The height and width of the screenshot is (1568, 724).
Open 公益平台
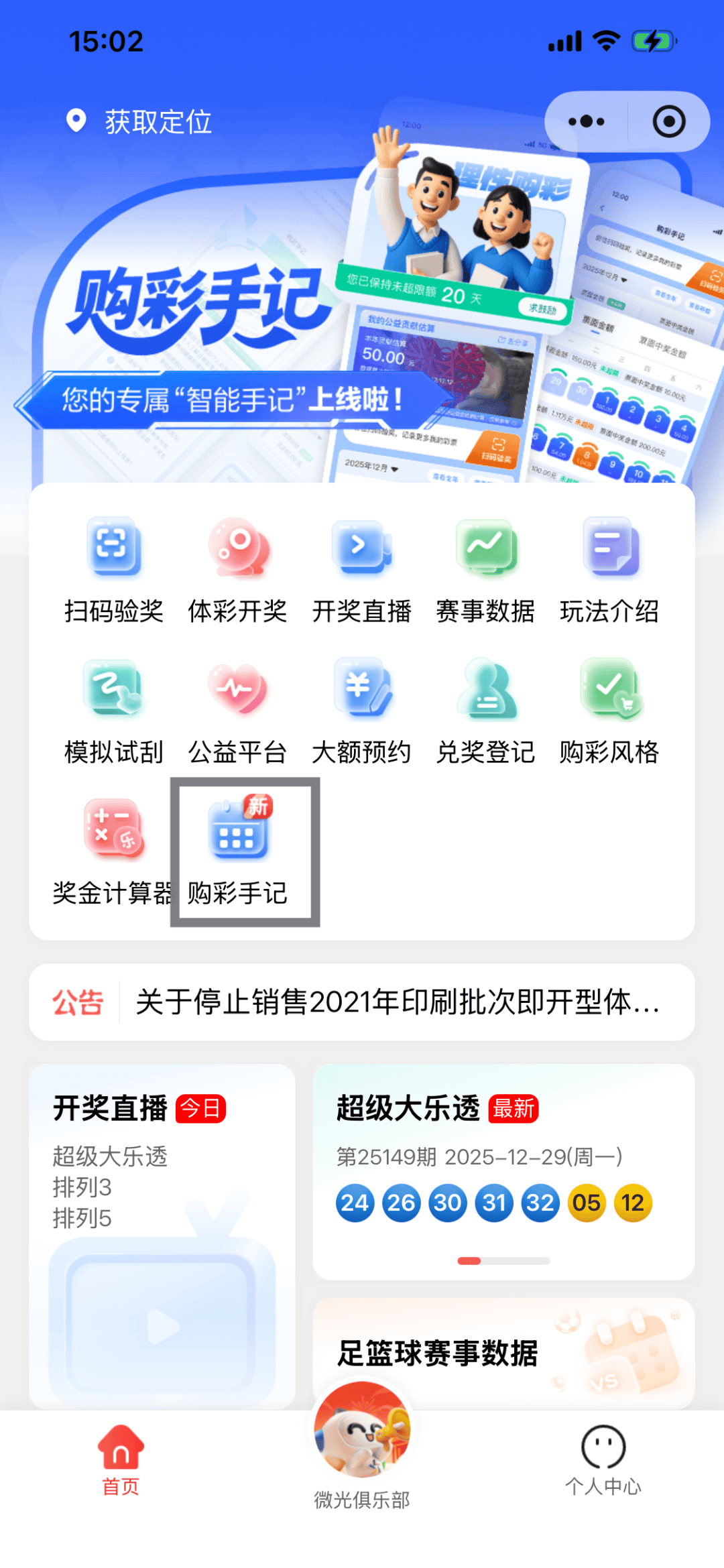(x=237, y=711)
